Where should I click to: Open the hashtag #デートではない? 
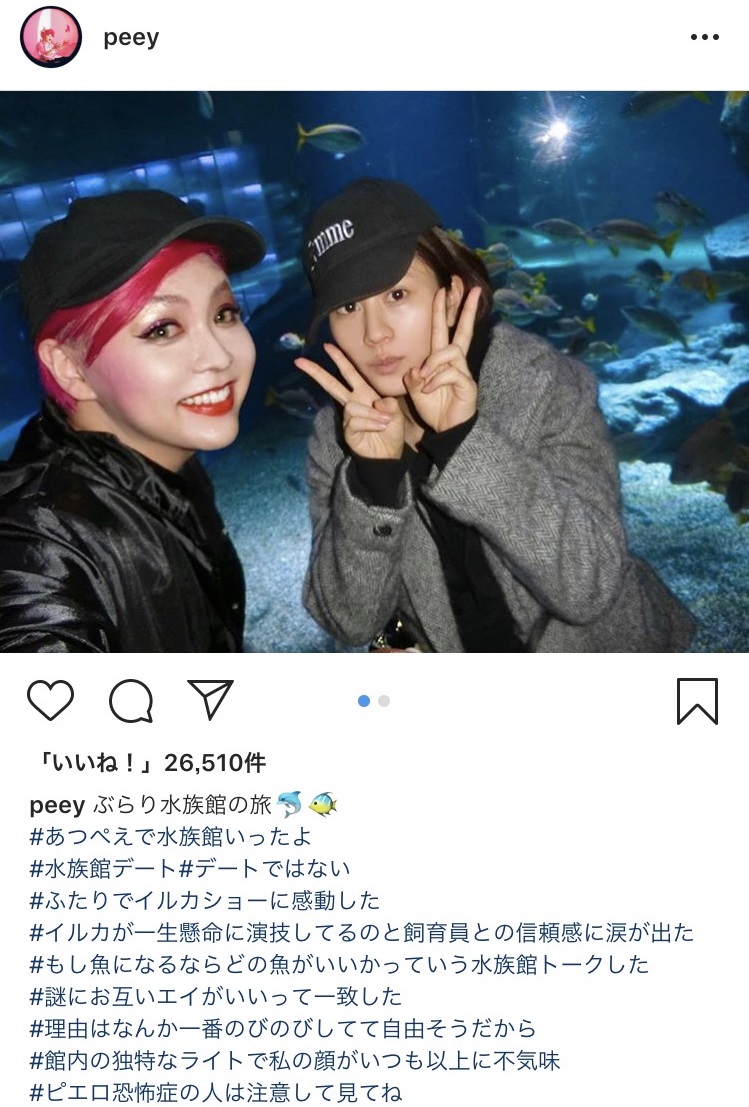(x=263, y=869)
